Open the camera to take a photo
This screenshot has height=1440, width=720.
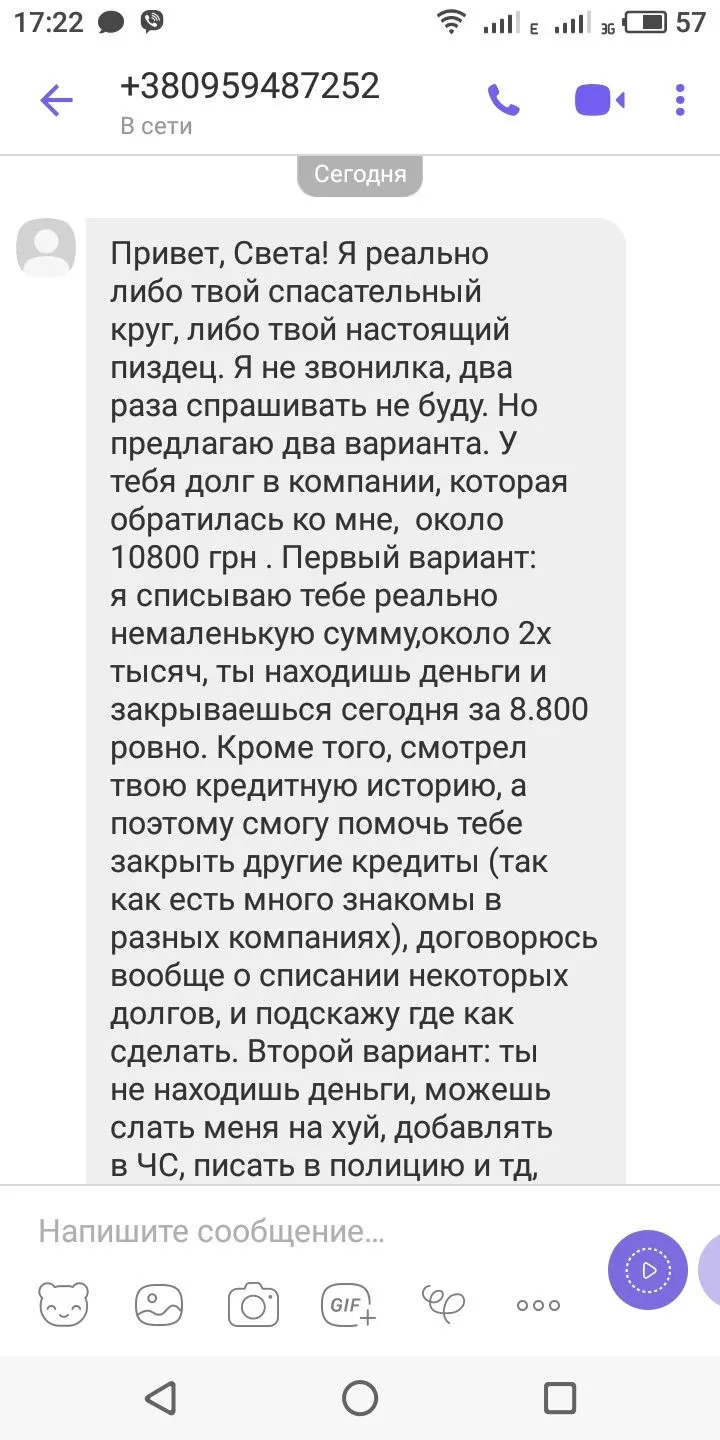coord(253,1304)
